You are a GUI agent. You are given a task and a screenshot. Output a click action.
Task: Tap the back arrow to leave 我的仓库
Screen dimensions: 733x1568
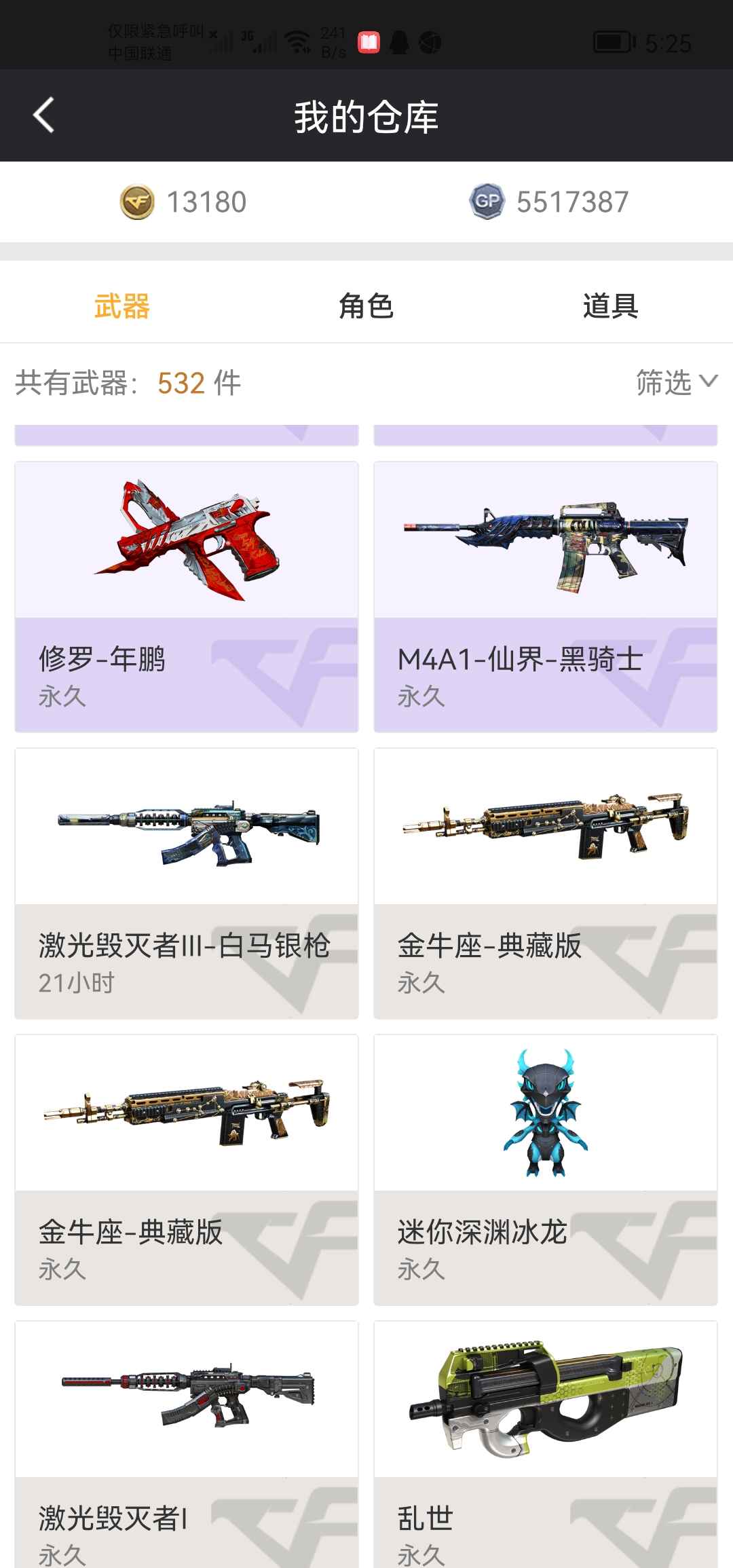43,114
